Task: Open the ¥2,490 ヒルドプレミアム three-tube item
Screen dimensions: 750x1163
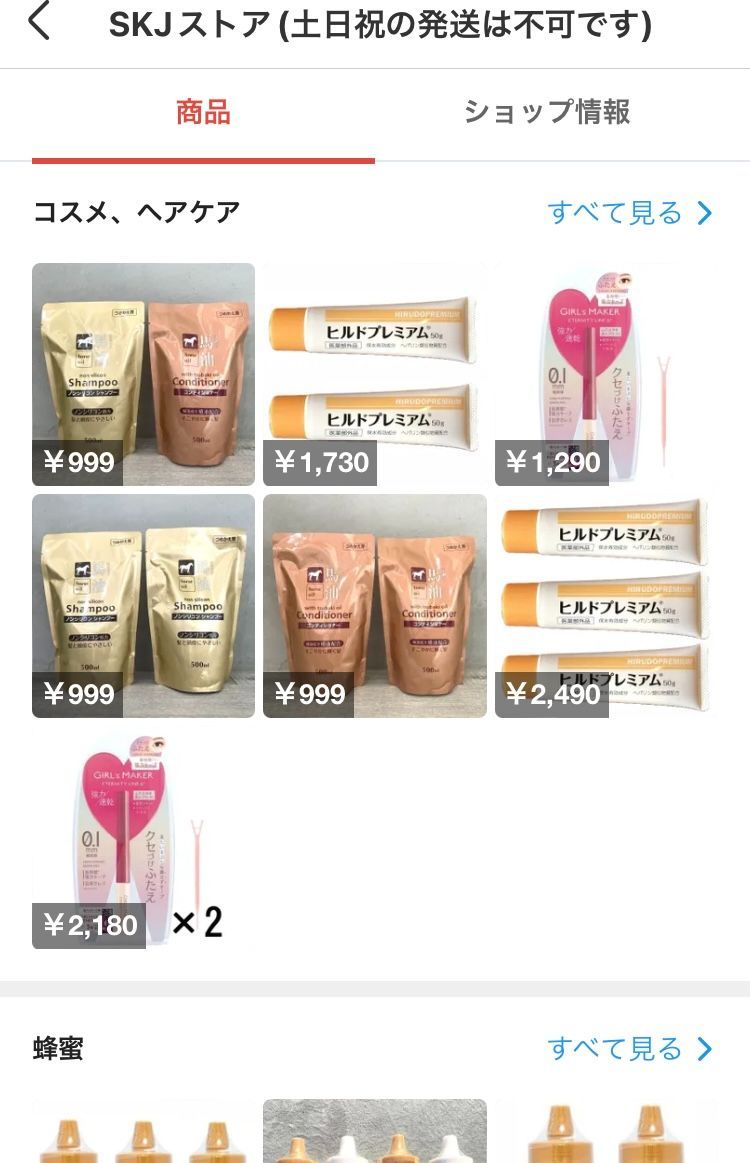Action: pyautogui.click(x=605, y=605)
